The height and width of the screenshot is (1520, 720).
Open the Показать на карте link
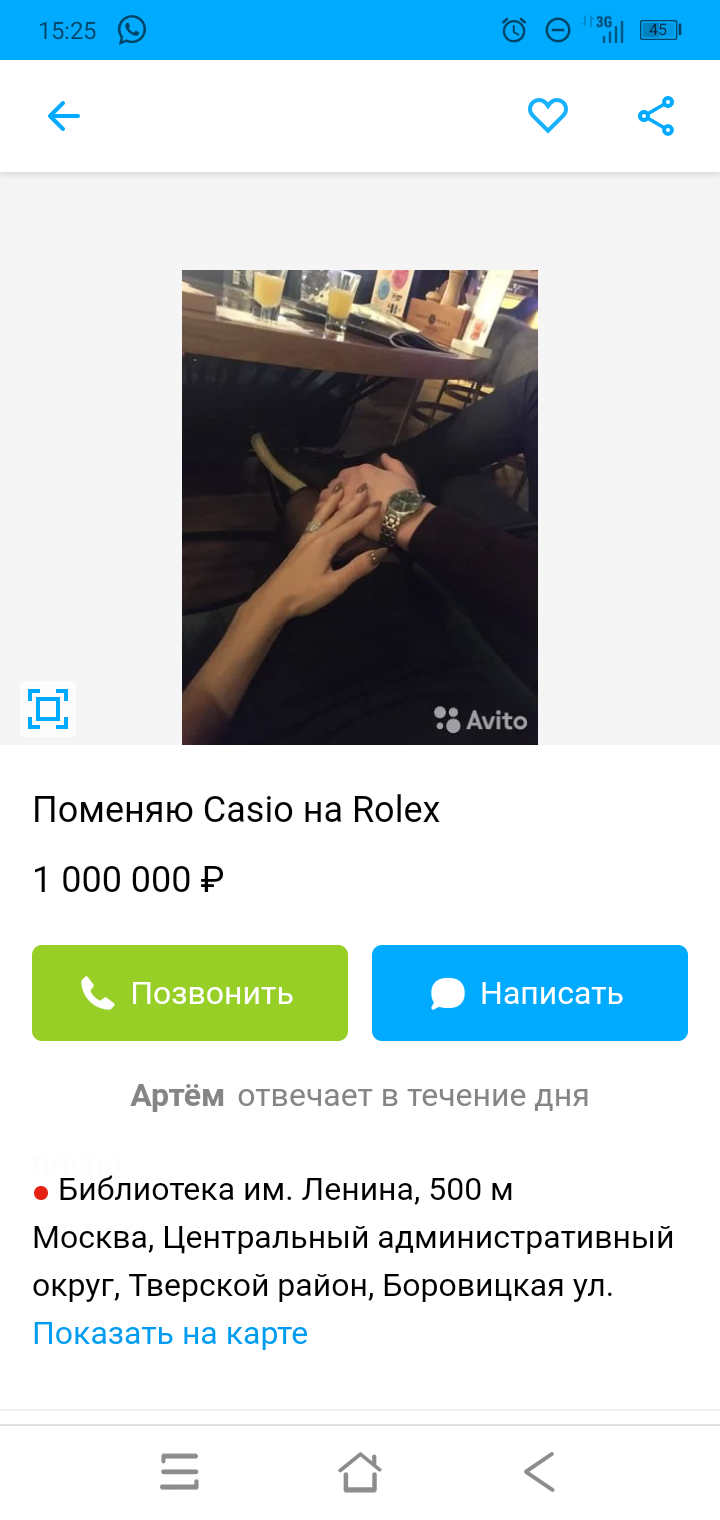tap(170, 1333)
